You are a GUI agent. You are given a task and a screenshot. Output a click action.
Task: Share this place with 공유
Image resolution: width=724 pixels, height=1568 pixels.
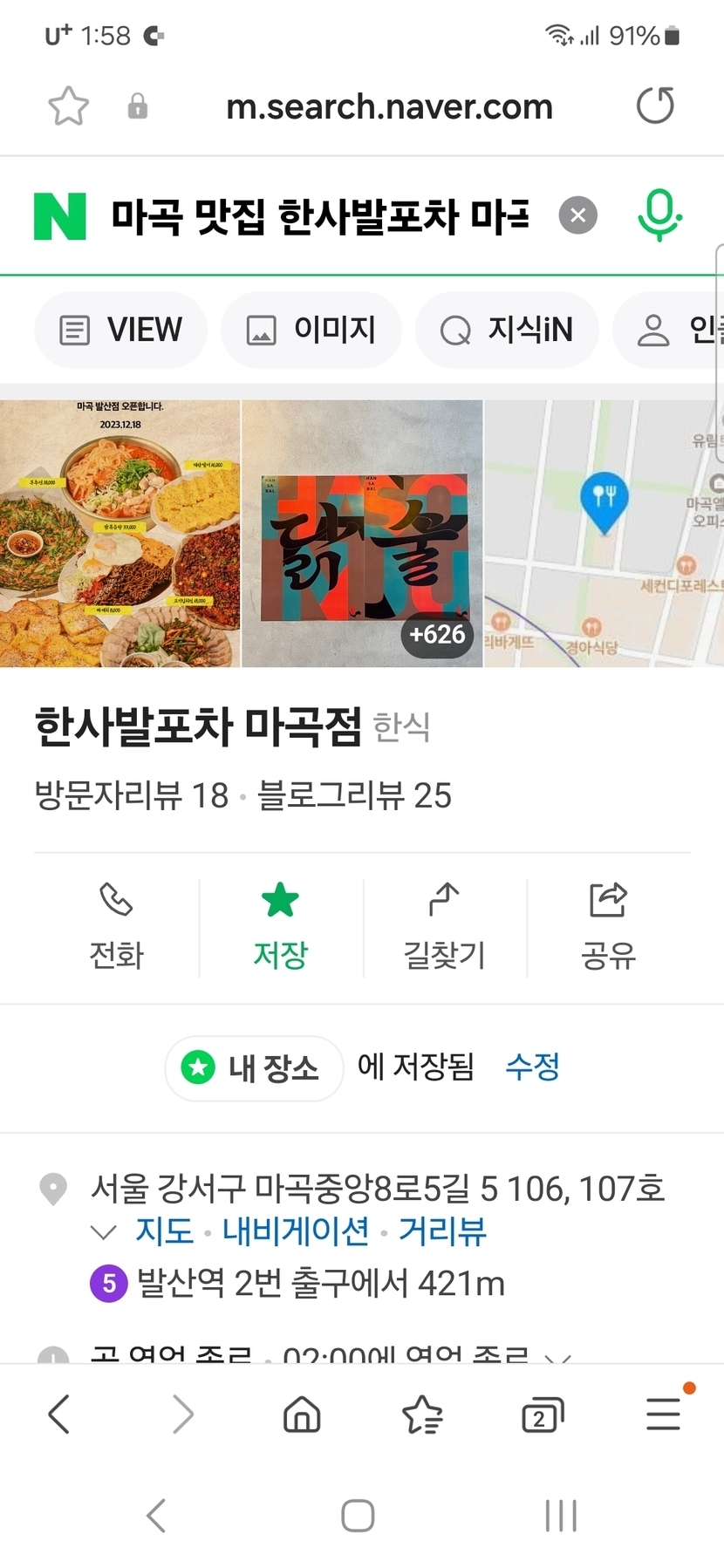608,926
